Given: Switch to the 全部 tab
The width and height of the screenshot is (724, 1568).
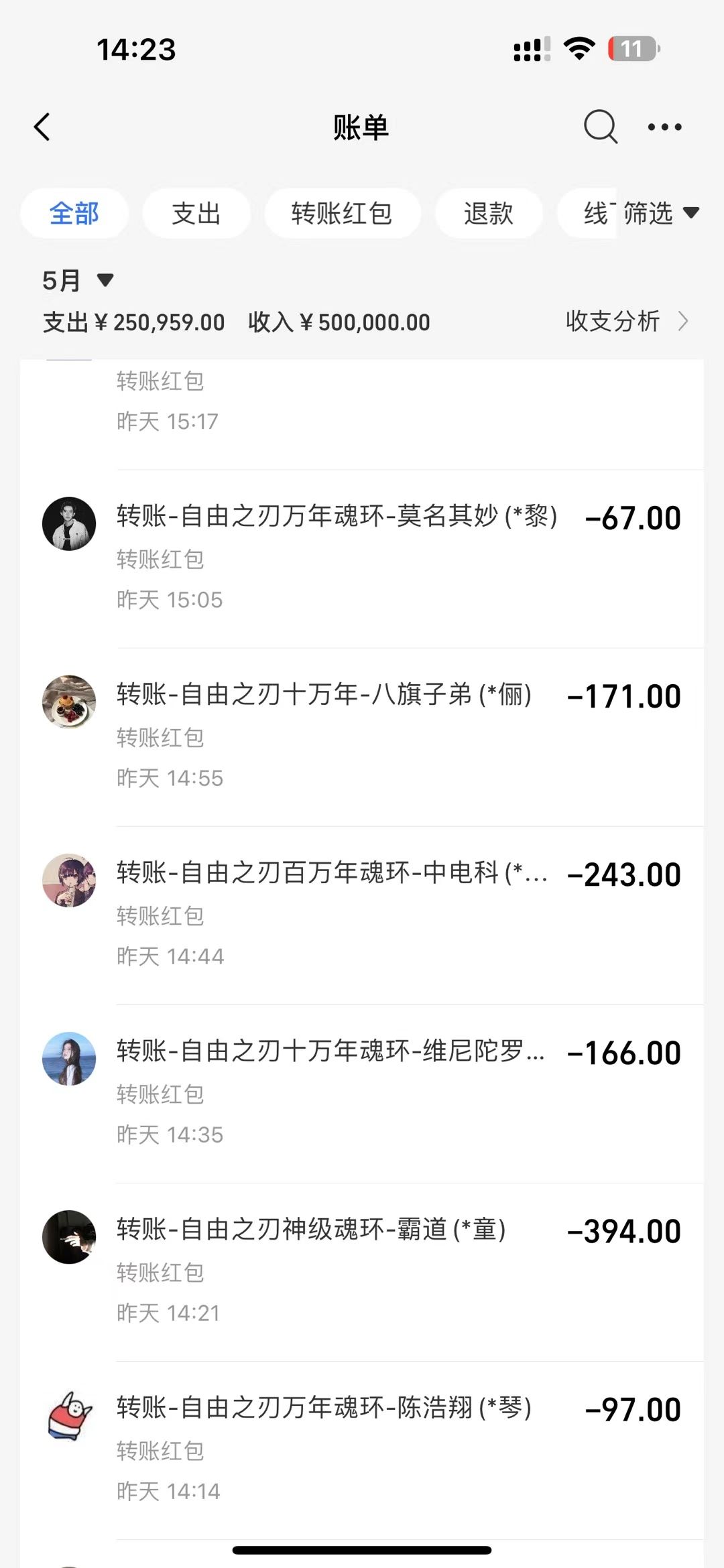Looking at the screenshot, I should point(74,213).
